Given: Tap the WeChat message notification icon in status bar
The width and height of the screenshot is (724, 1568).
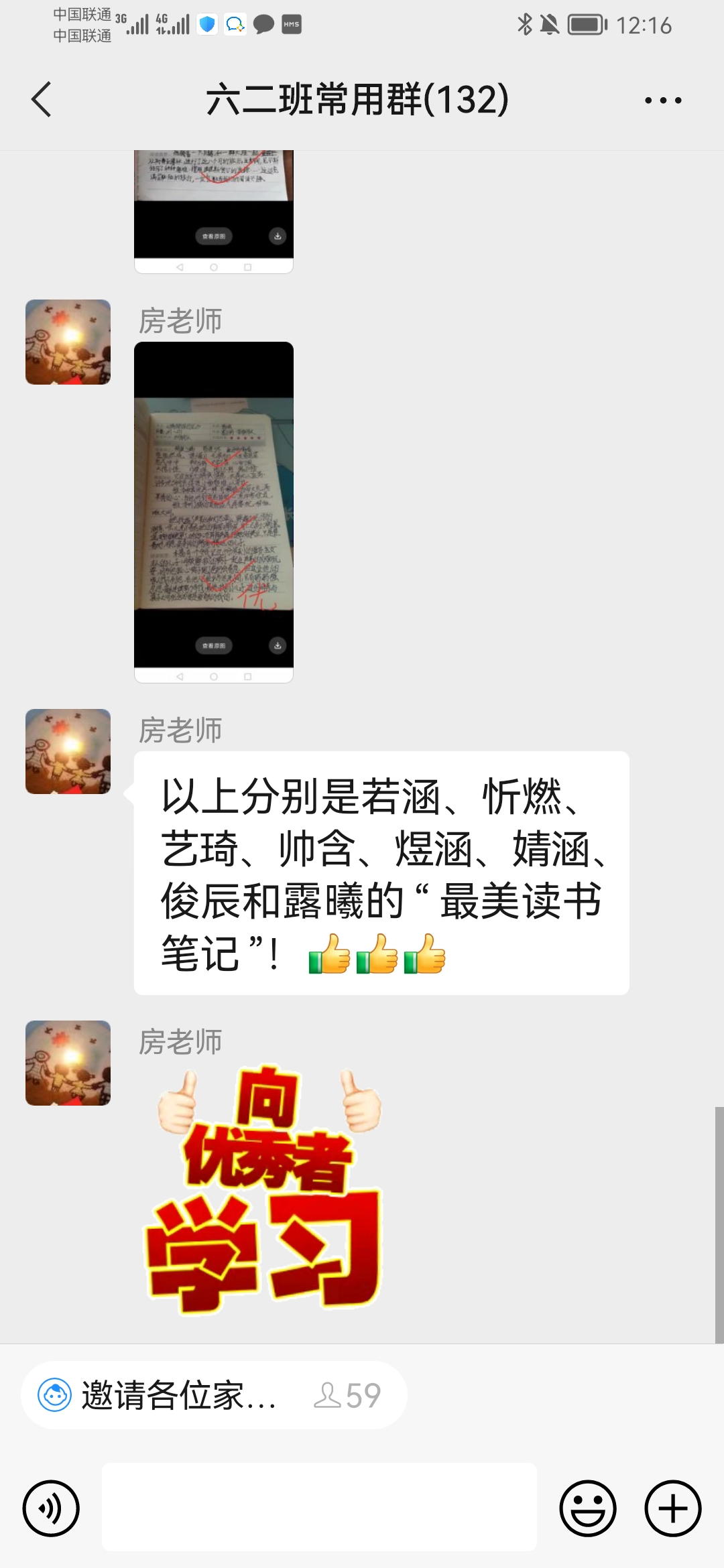Looking at the screenshot, I should pos(263,25).
